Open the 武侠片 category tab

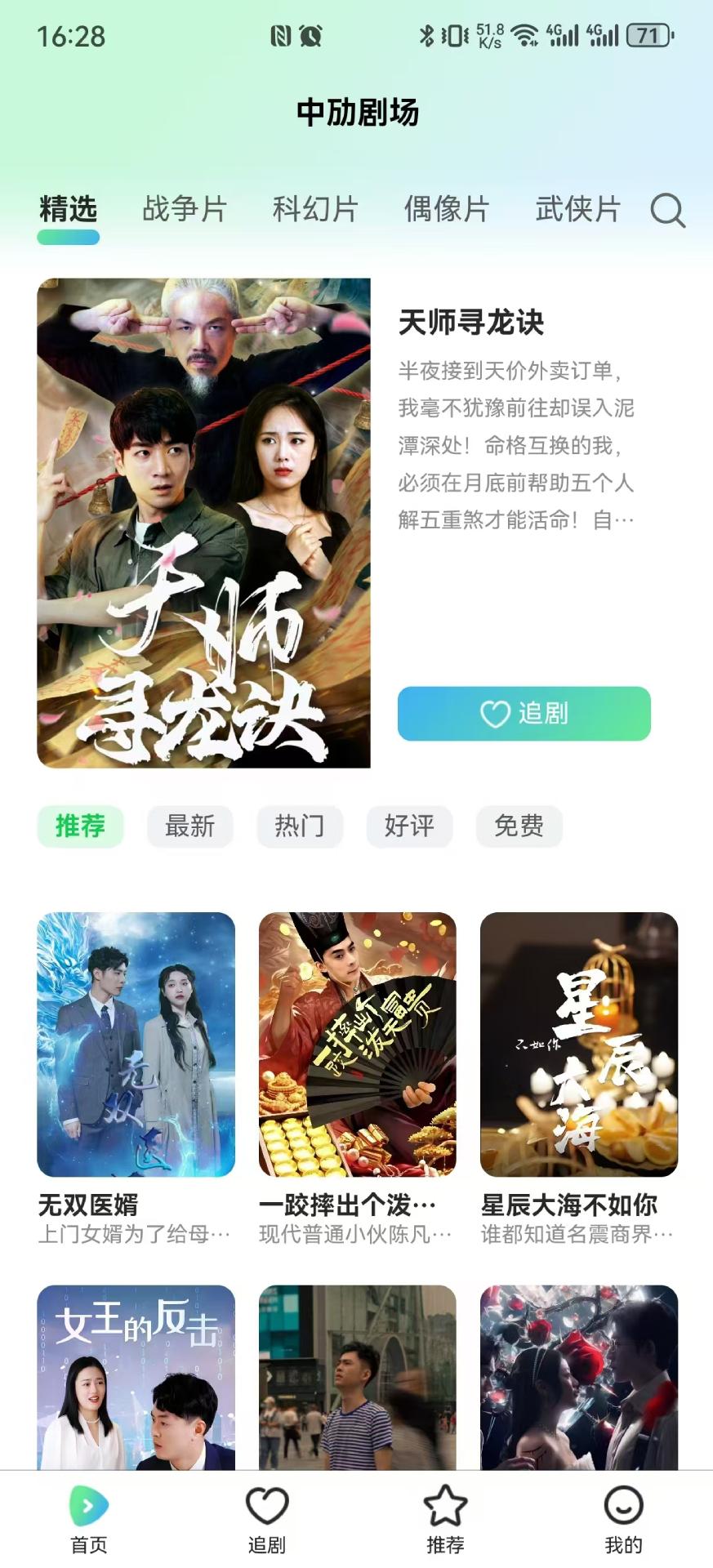(577, 209)
